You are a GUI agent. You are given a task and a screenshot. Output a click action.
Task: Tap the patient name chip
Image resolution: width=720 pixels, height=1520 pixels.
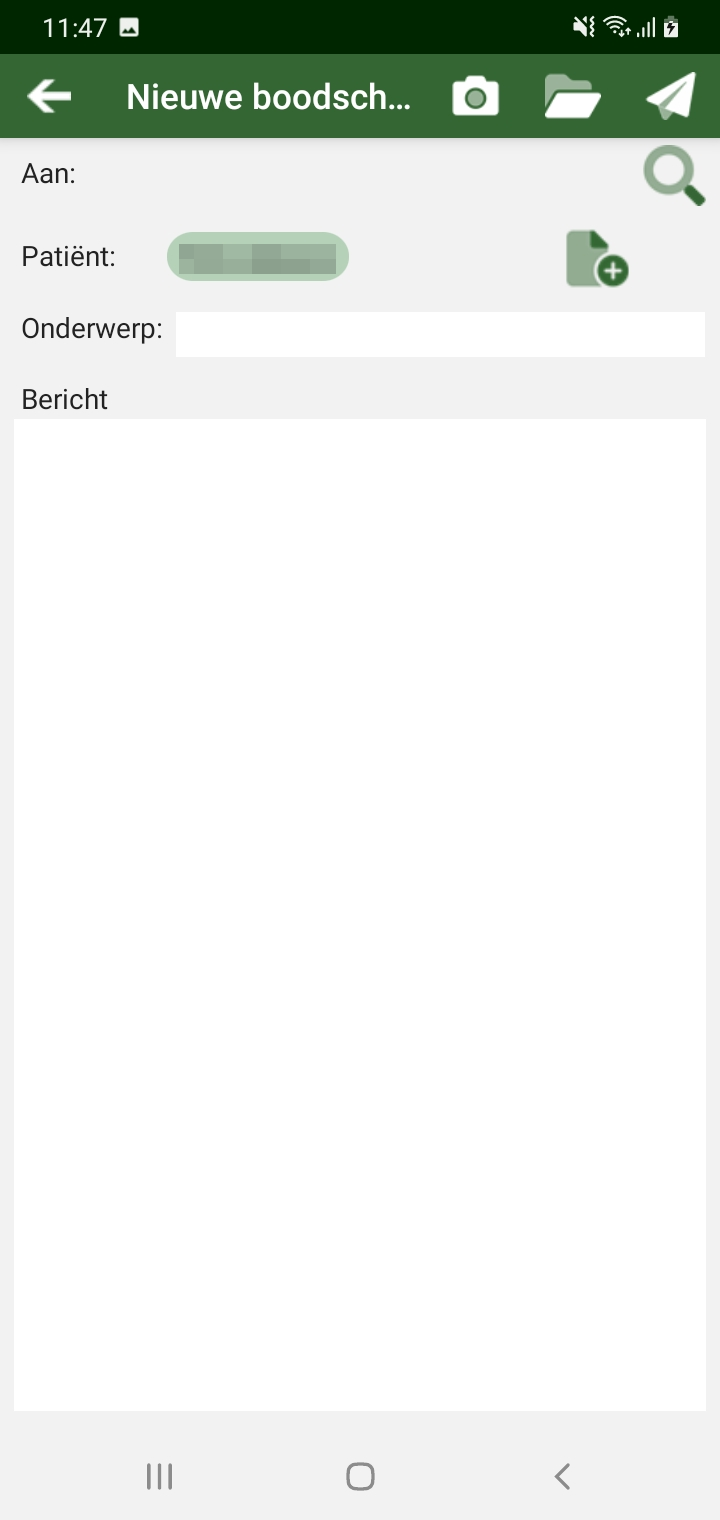pyautogui.click(x=257, y=257)
